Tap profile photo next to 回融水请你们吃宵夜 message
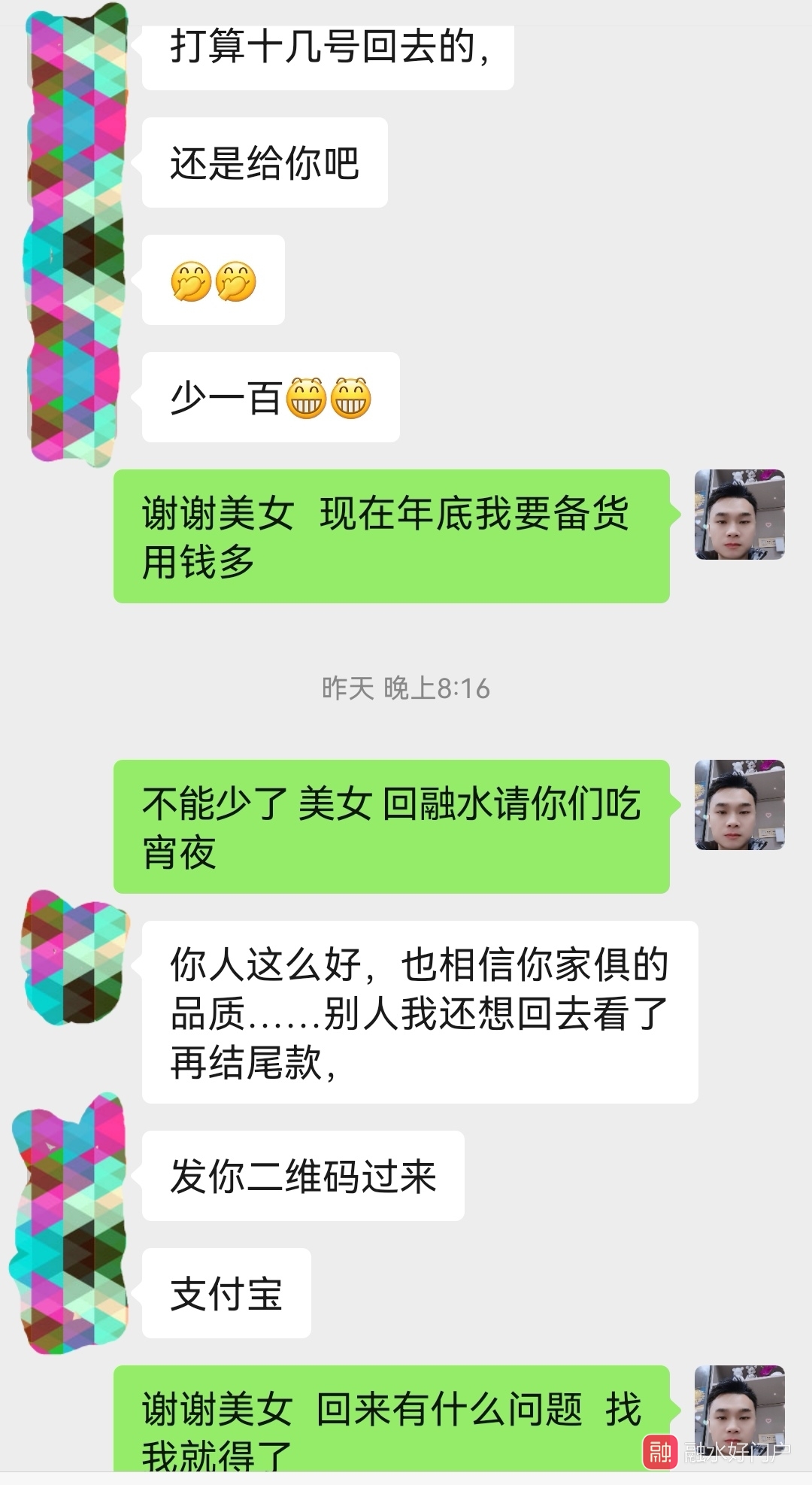 [x=739, y=805]
